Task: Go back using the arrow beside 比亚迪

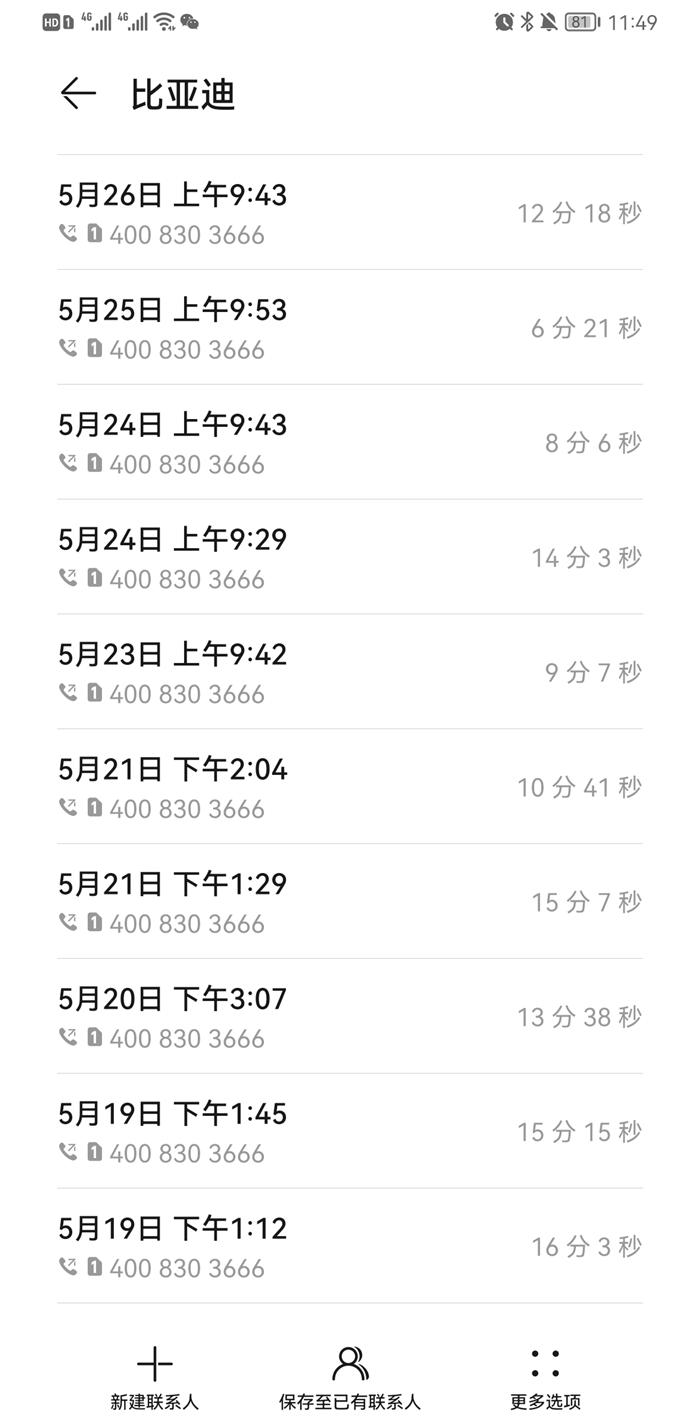Action: pyautogui.click(x=78, y=94)
